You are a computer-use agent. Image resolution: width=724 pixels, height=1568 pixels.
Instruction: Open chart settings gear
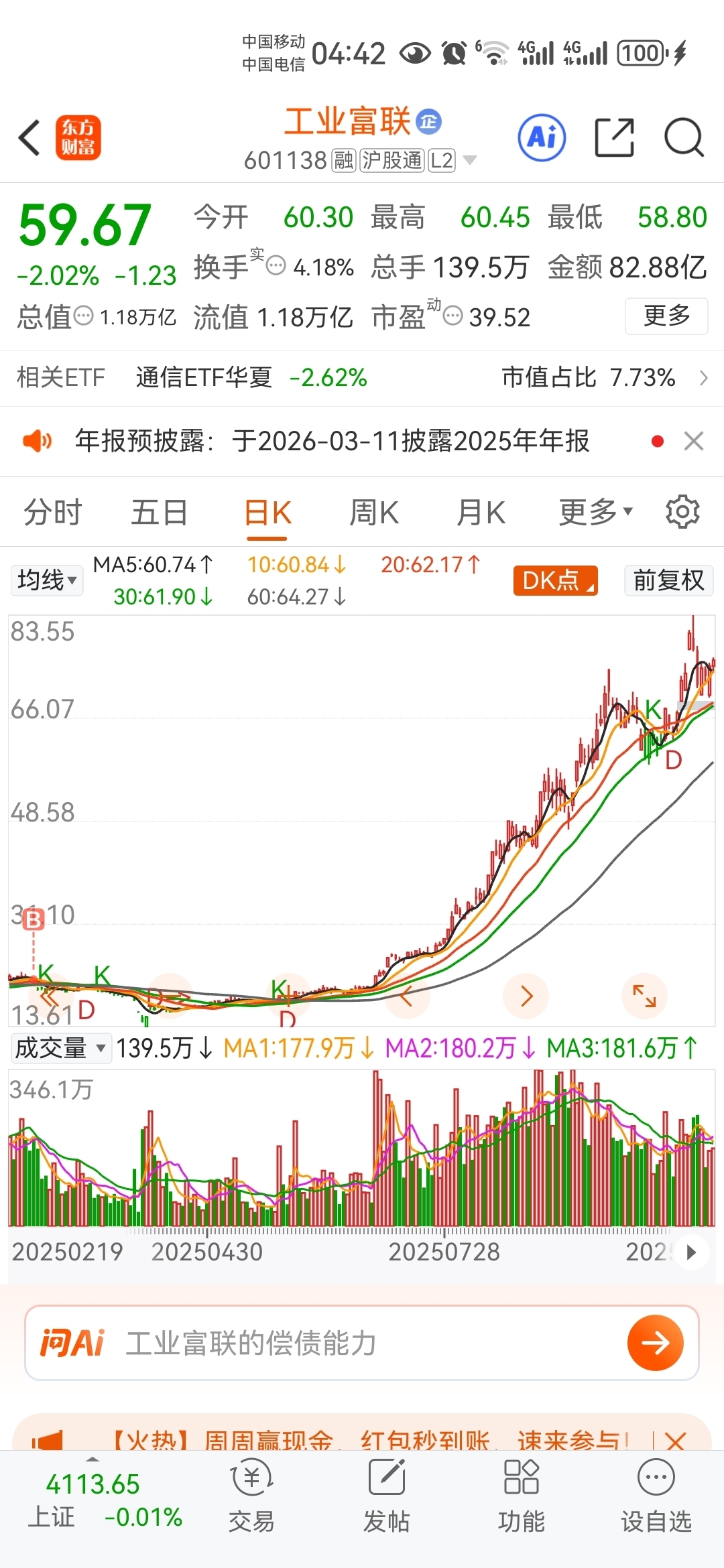(x=682, y=512)
